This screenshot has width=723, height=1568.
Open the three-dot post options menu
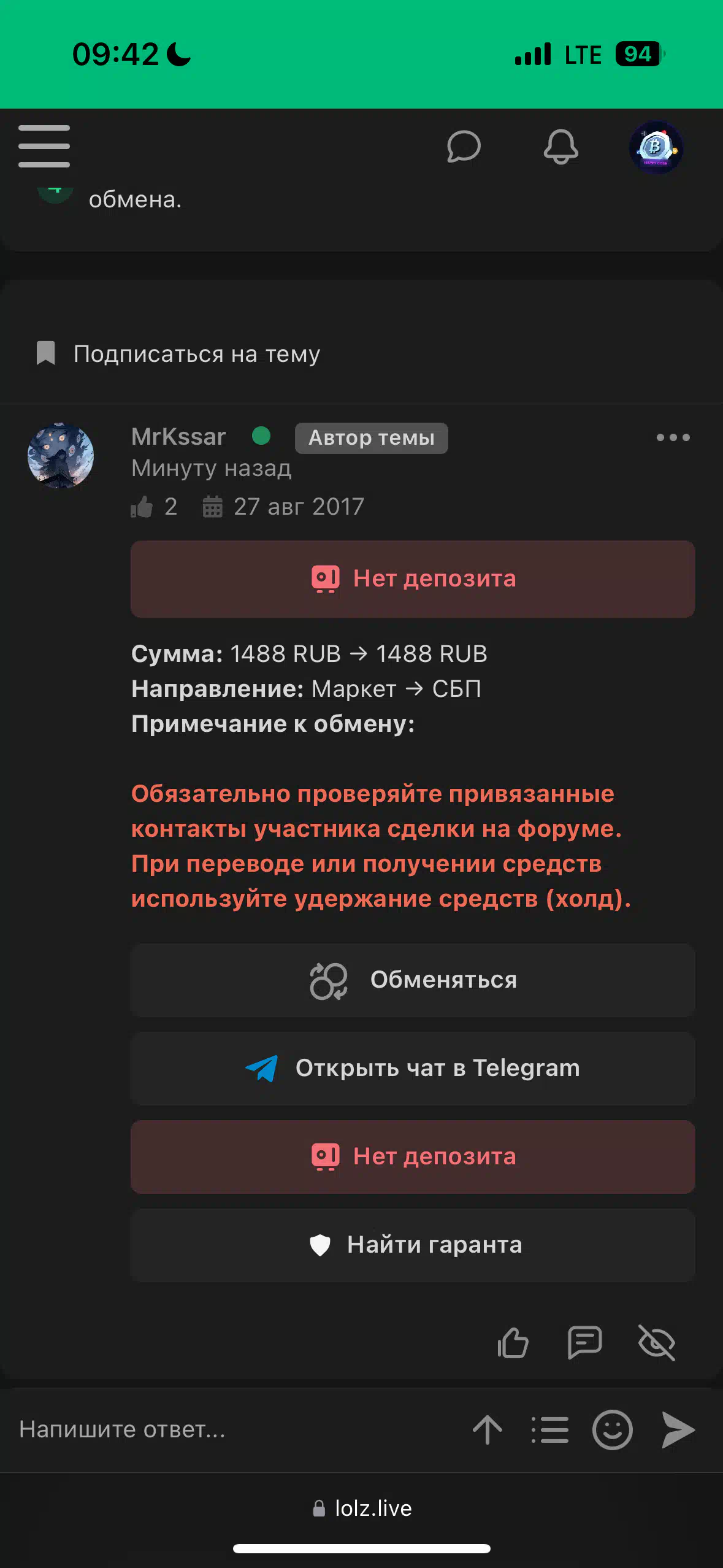pyautogui.click(x=673, y=437)
